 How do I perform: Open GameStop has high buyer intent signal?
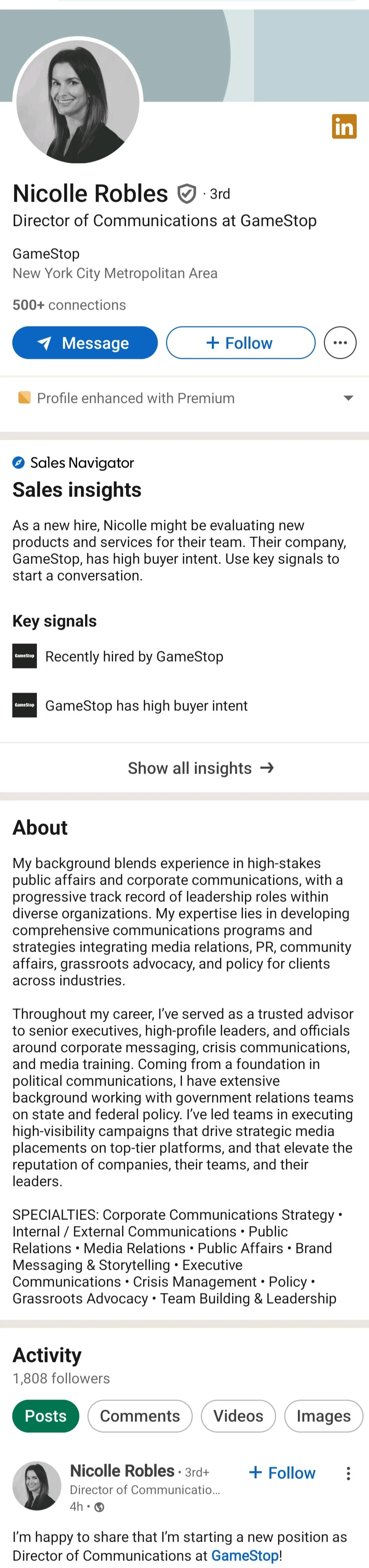(x=146, y=705)
